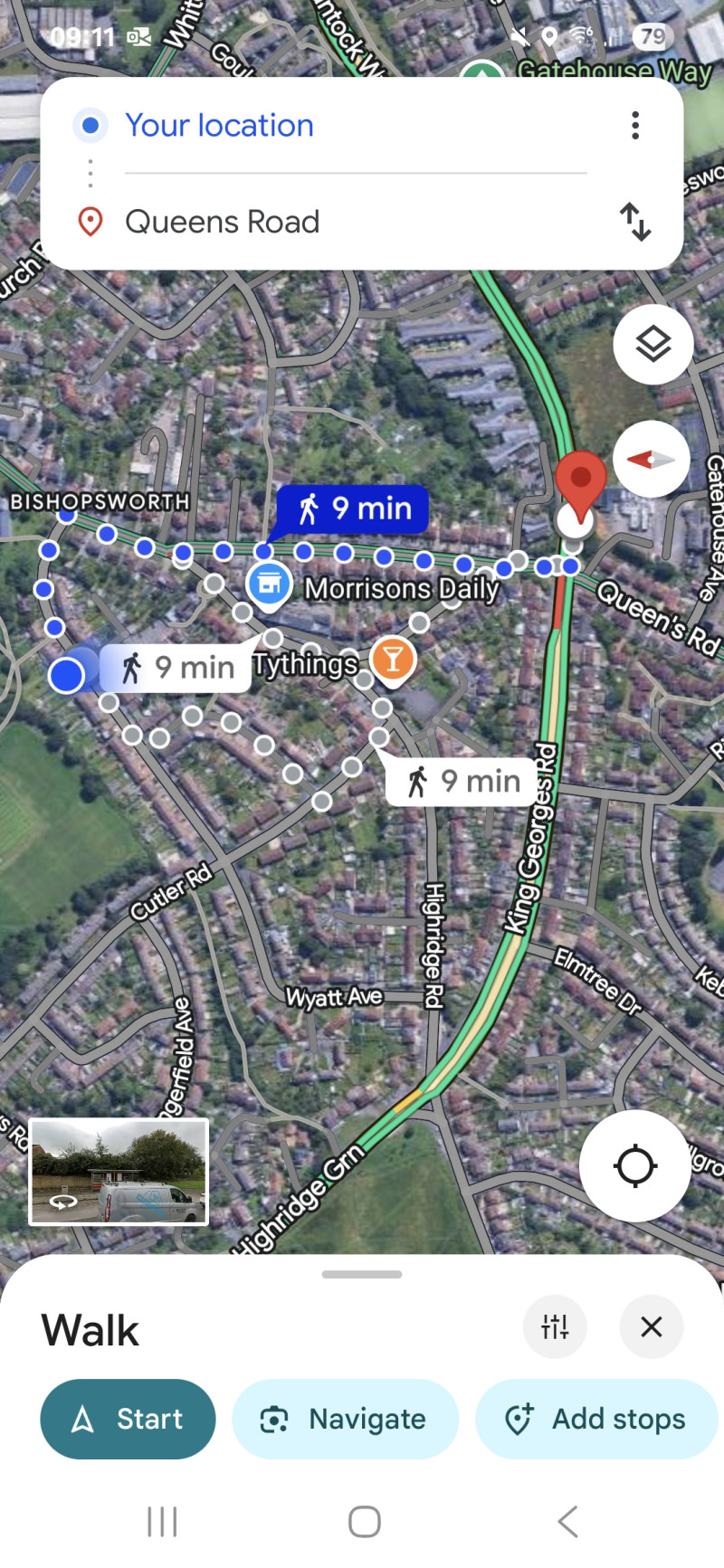The width and height of the screenshot is (724, 1568).
Task: Open the map layers selector
Action: point(653,345)
